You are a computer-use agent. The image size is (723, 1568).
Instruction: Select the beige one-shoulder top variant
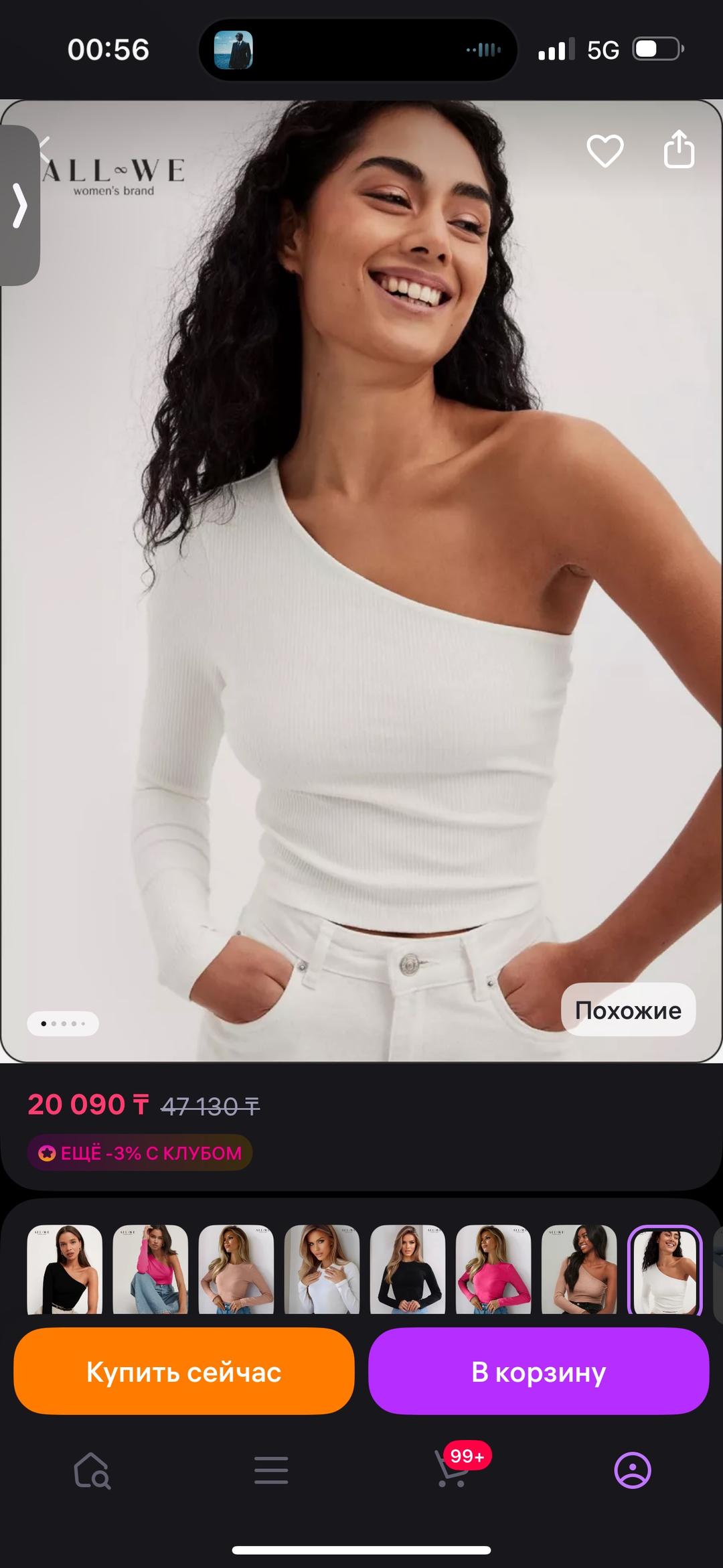coord(579,1270)
